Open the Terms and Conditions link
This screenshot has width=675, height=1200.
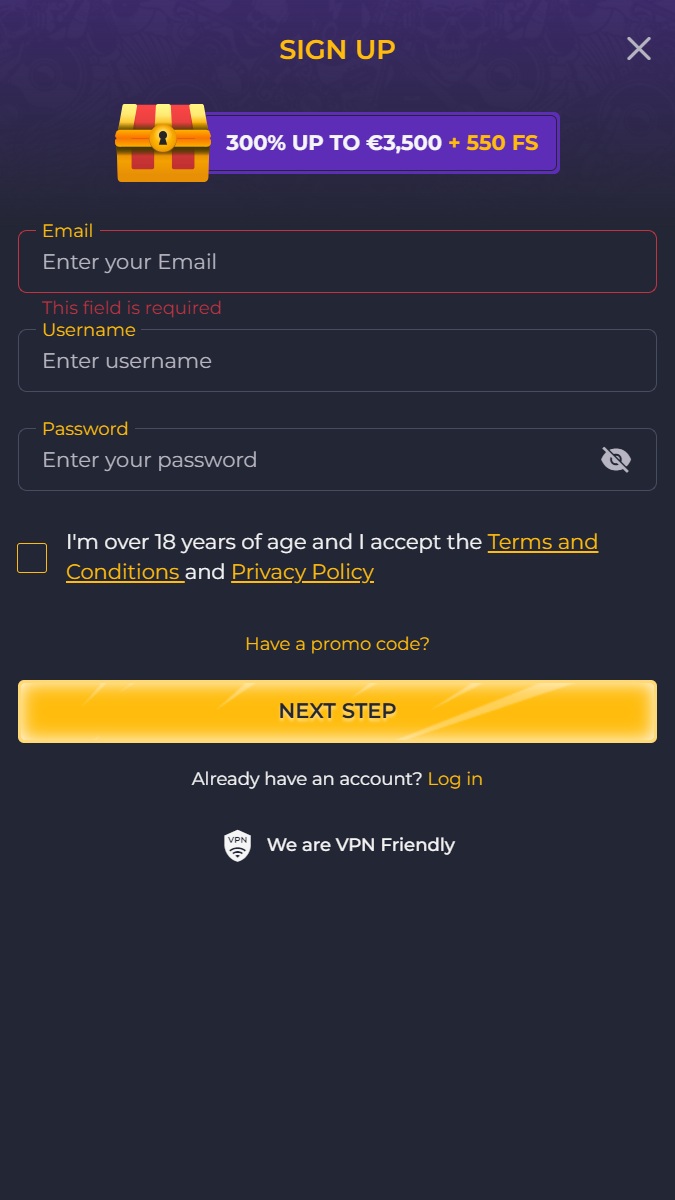(x=542, y=542)
